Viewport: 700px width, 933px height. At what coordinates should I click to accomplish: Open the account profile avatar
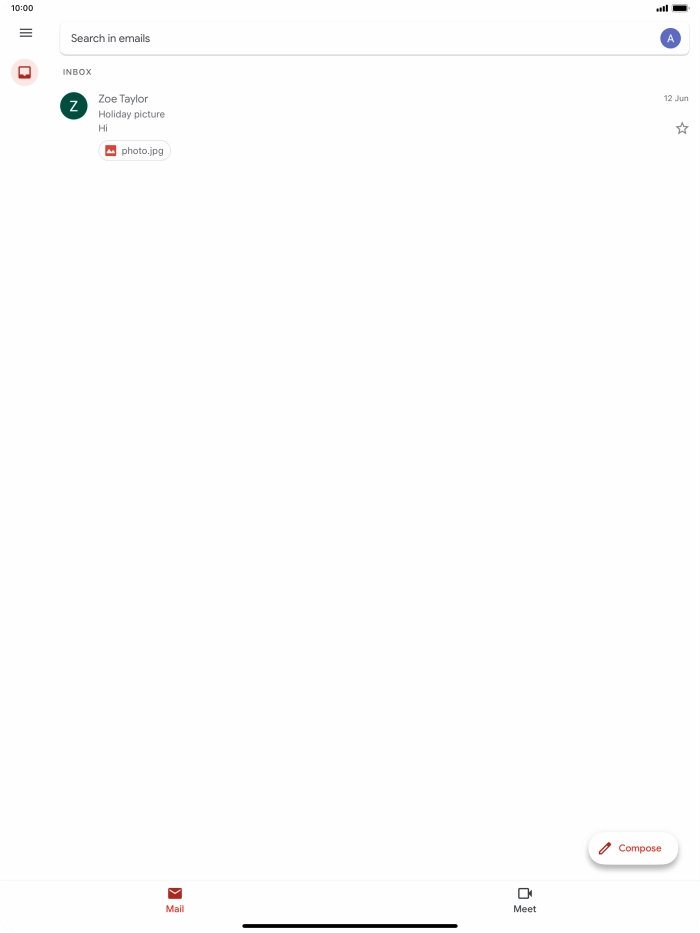pyautogui.click(x=670, y=38)
